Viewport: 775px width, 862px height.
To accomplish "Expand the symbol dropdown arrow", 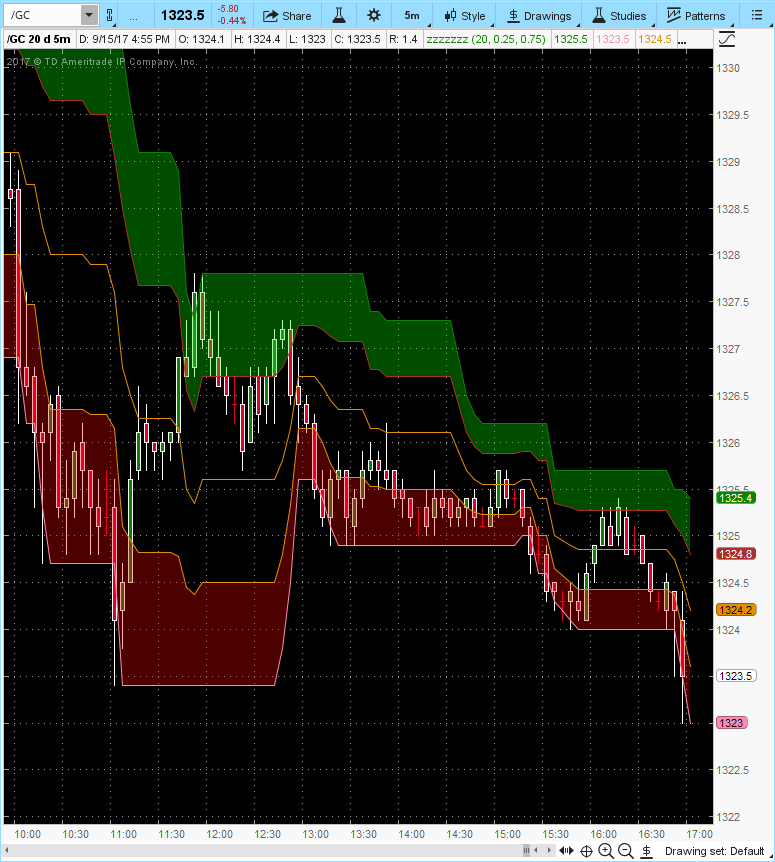I will 88,15.
